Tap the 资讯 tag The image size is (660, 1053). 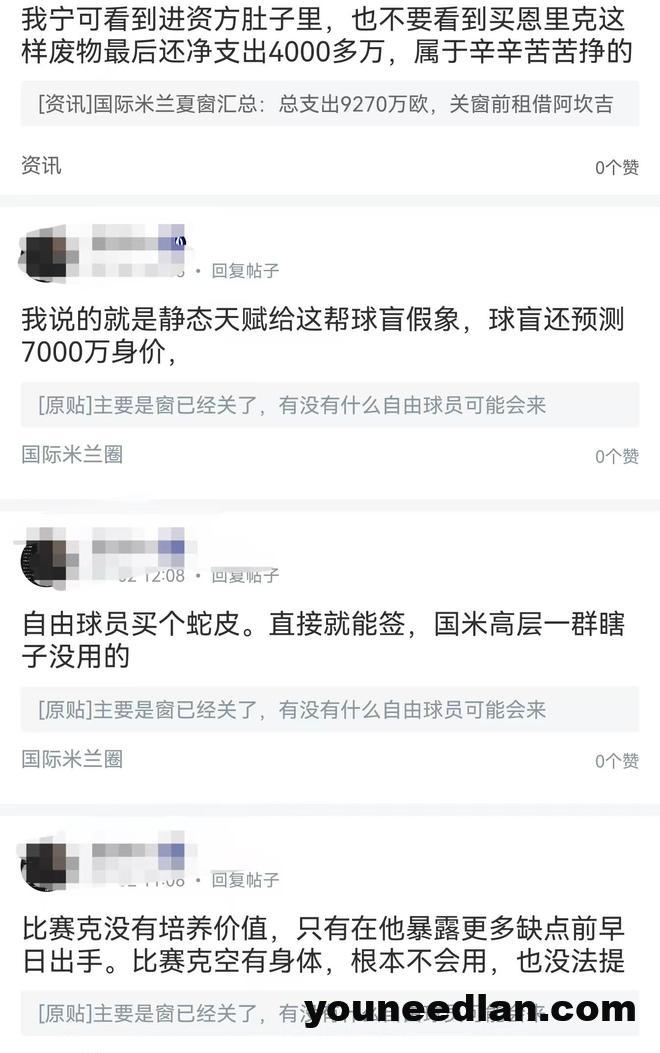(x=41, y=166)
